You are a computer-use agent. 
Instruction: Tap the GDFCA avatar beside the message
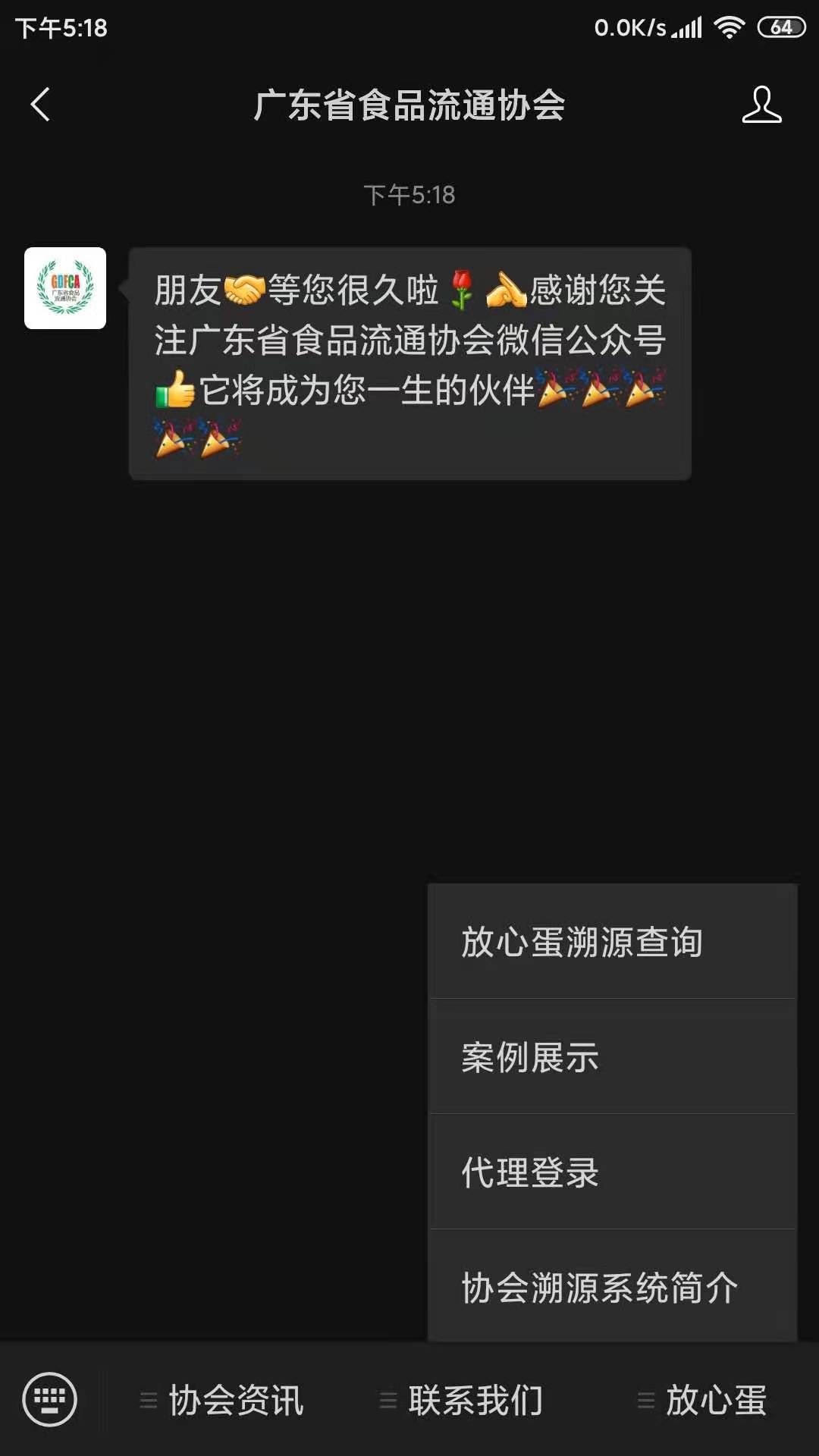65,288
